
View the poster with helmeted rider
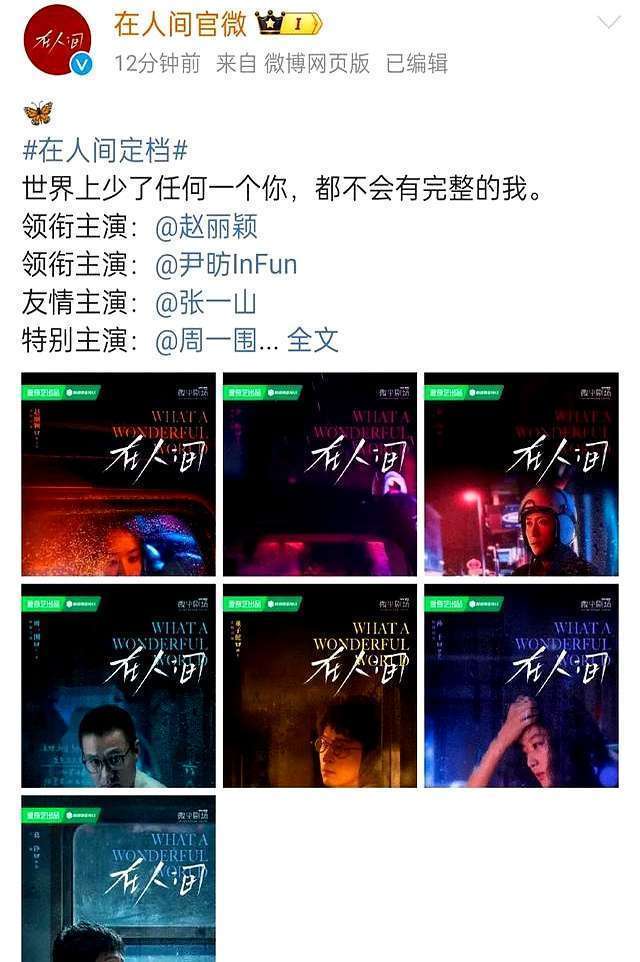(x=521, y=474)
